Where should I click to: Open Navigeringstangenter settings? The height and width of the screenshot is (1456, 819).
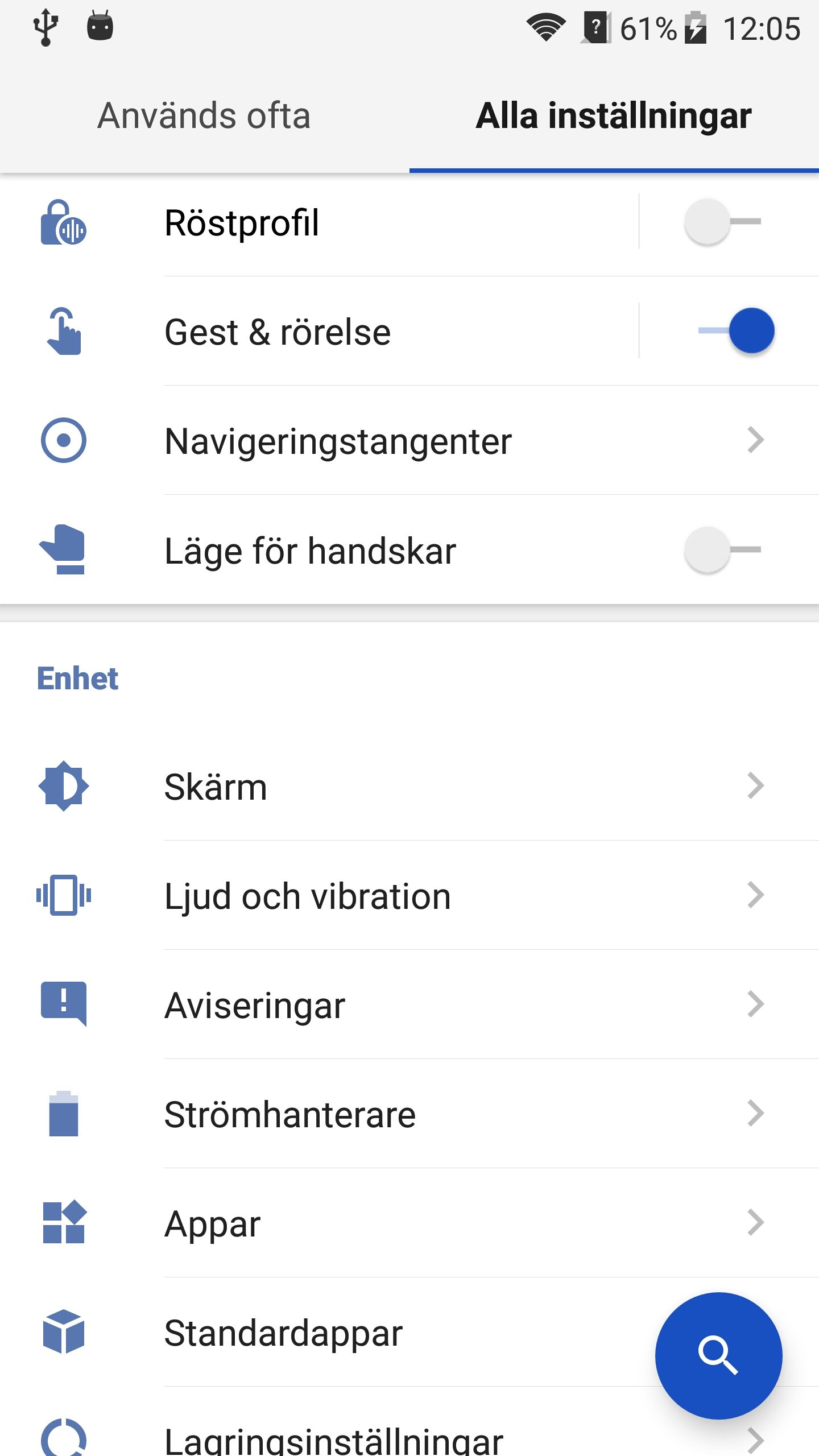pyautogui.click(x=409, y=441)
